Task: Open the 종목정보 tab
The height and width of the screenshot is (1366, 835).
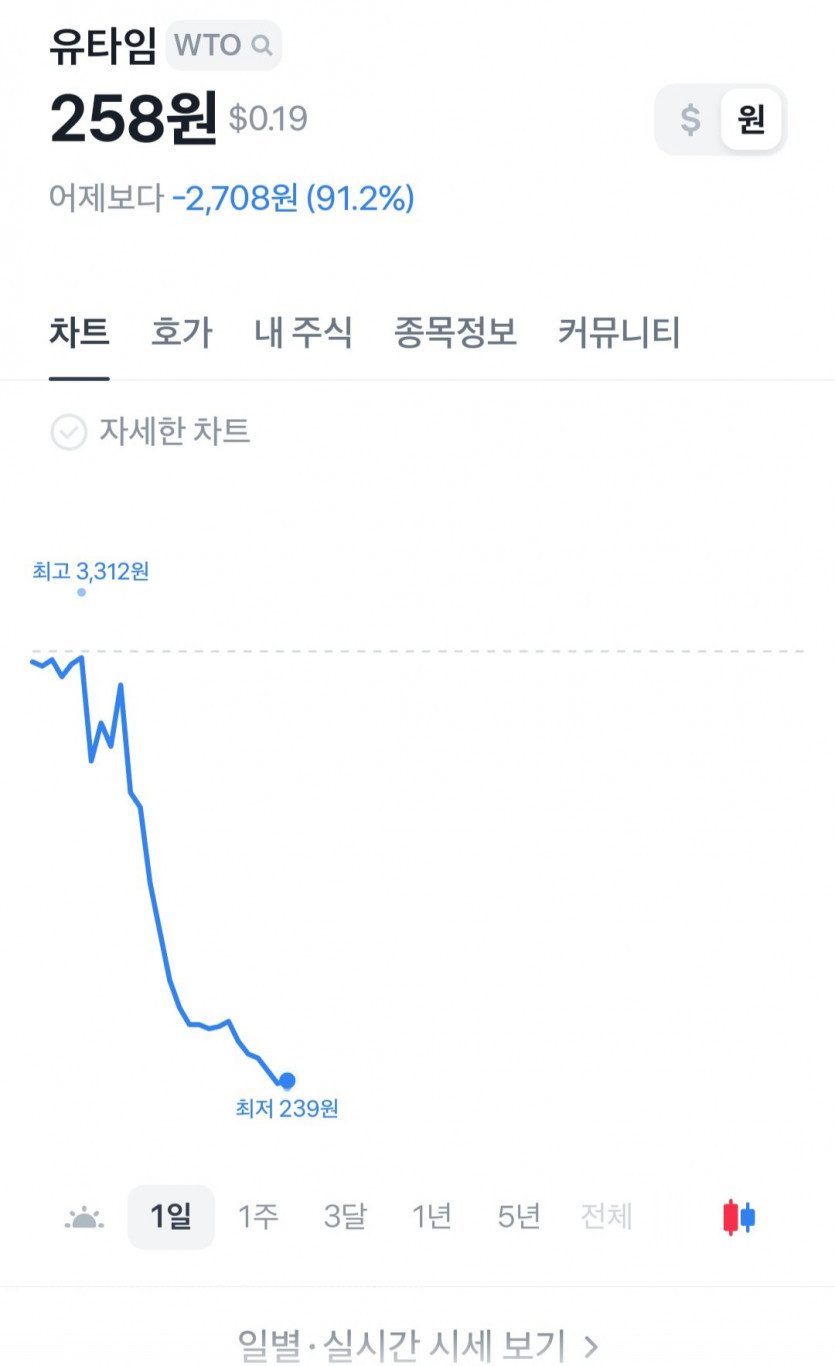Action: tap(455, 332)
